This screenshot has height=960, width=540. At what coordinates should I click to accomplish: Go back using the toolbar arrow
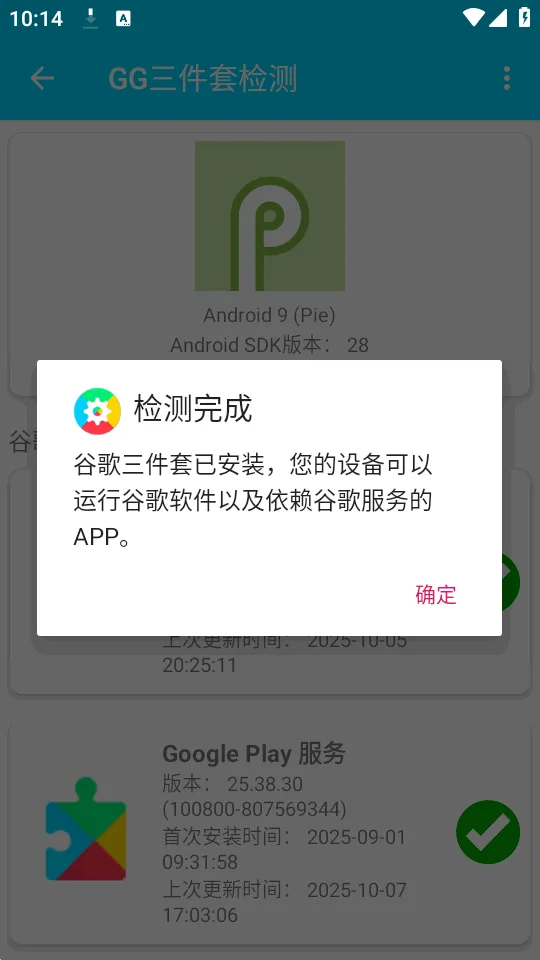coord(42,79)
